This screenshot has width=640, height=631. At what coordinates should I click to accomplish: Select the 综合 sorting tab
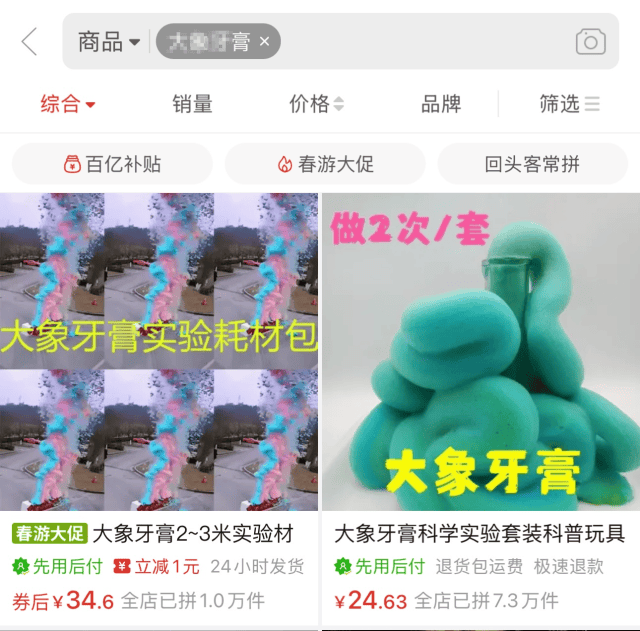pyautogui.click(x=68, y=103)
